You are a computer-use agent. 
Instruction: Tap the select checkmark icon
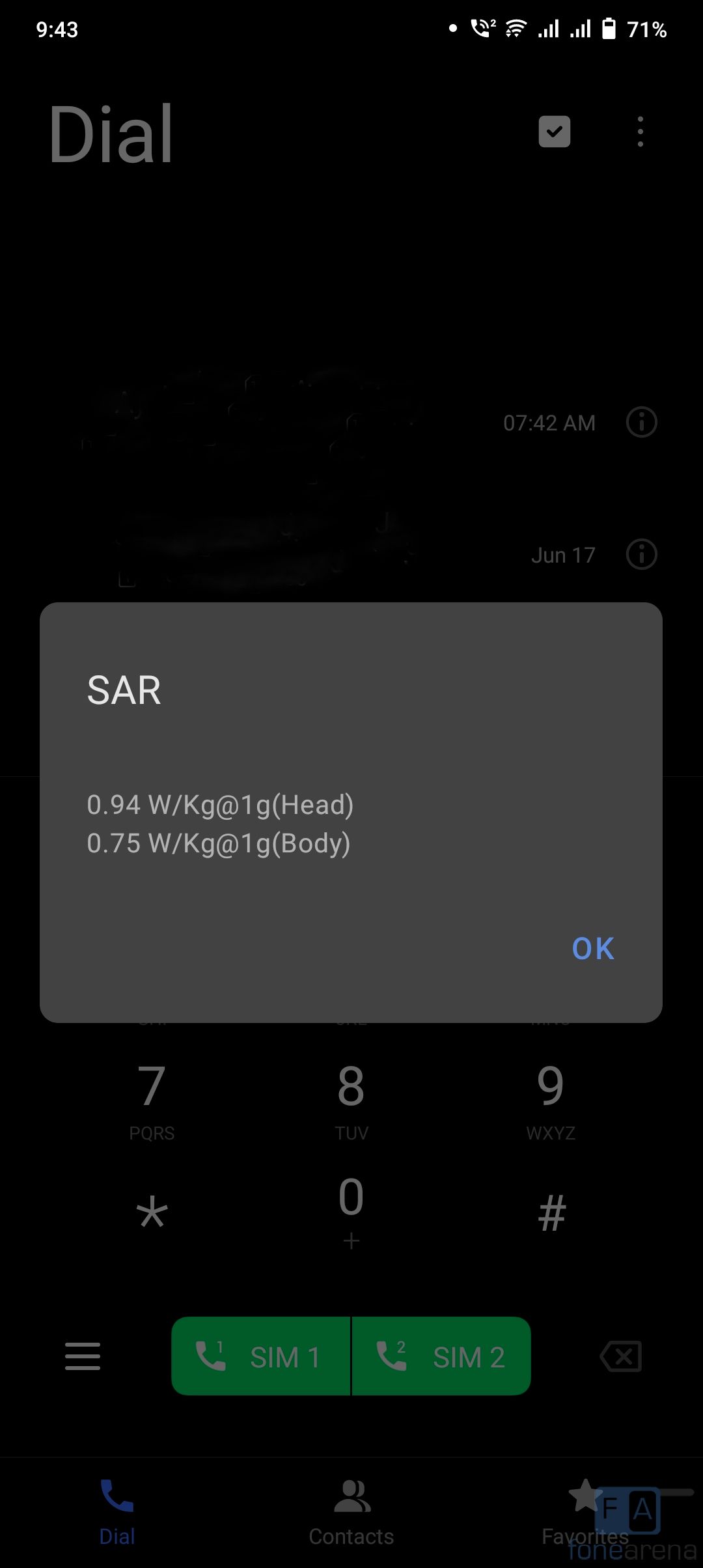point(555,132)
